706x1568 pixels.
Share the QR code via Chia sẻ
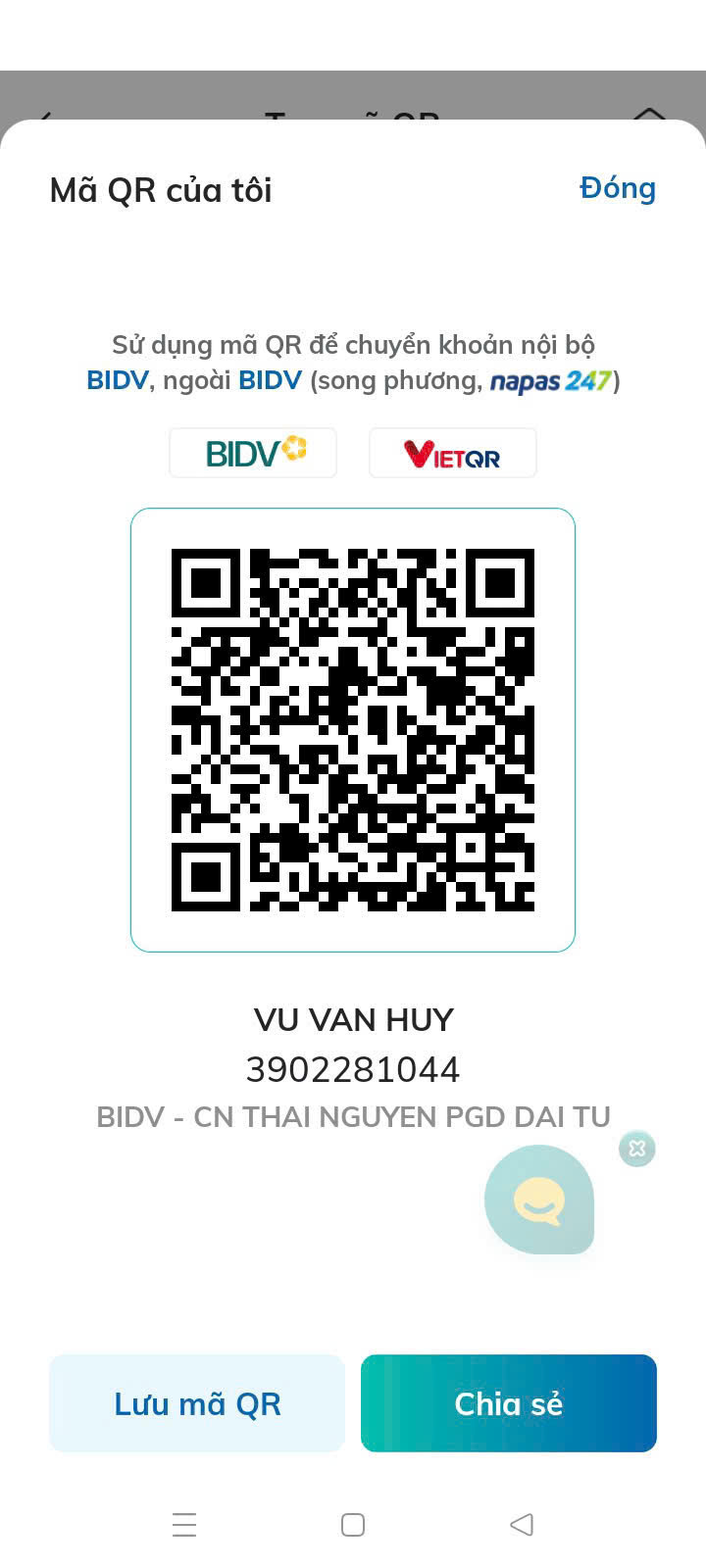point(509,1403)
